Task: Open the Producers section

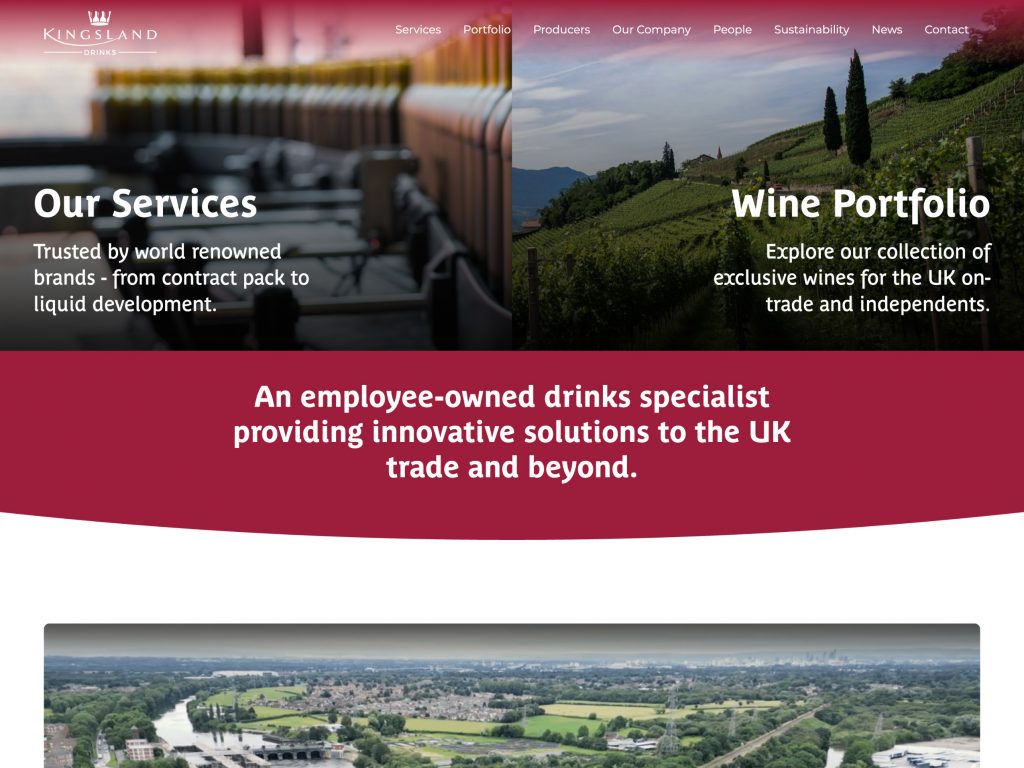Action: (561, 30)
